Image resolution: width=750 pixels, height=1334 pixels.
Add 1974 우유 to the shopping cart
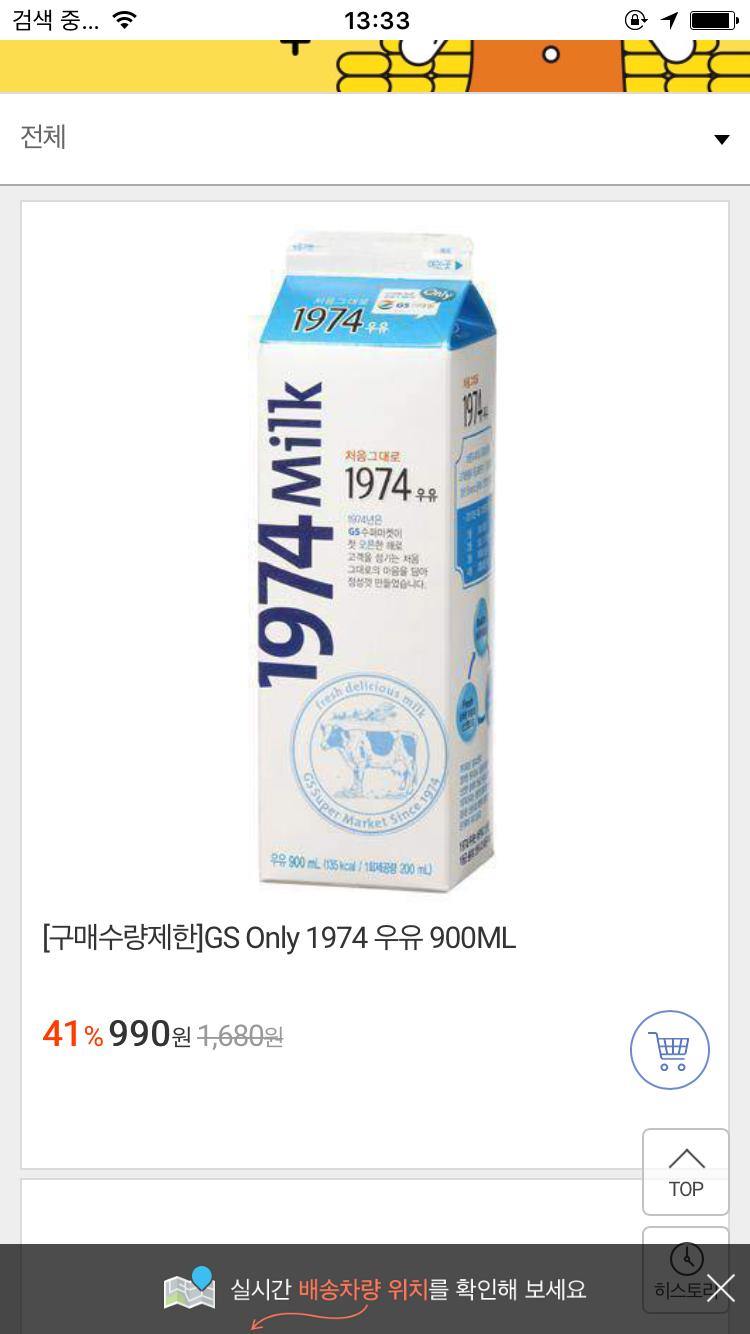tap(669, 1050)
